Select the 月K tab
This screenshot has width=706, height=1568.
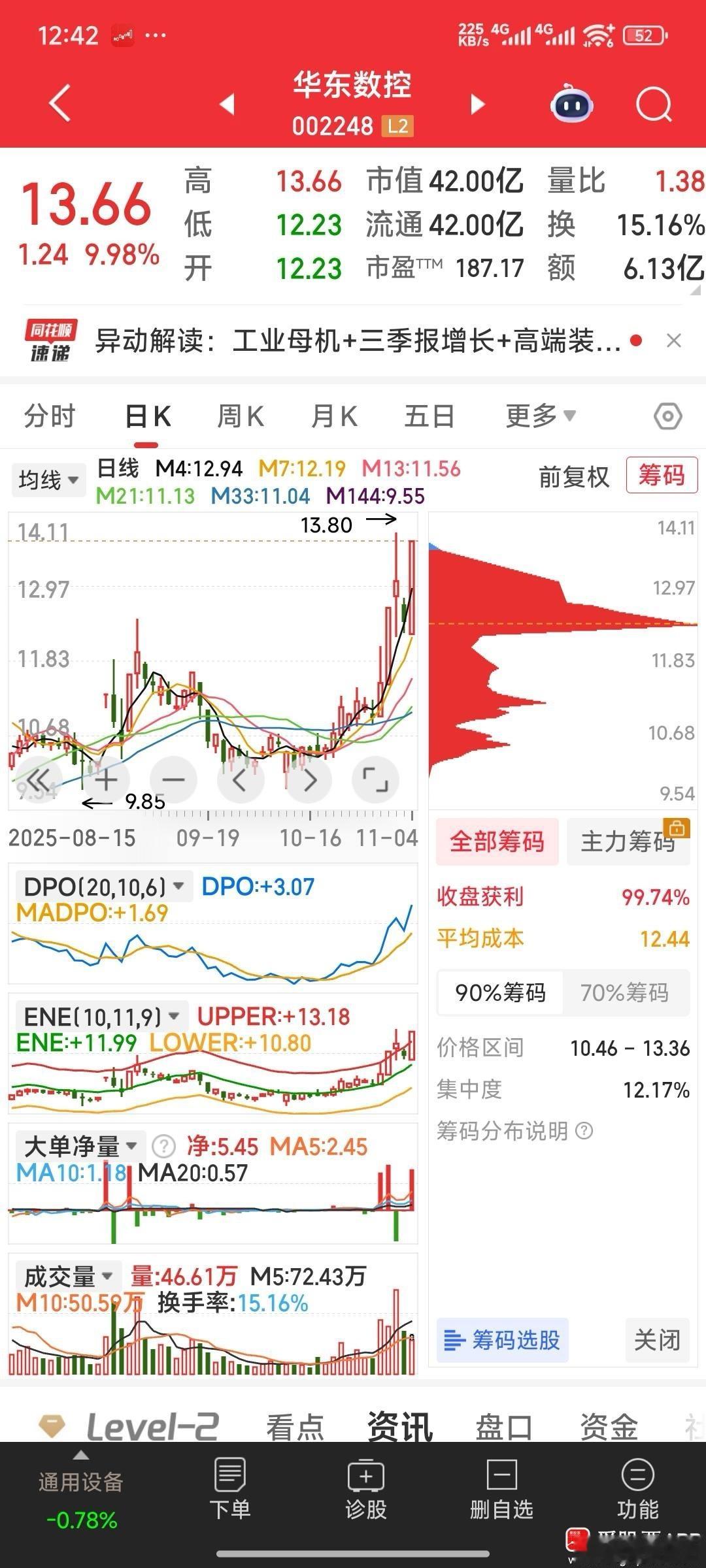click(334, 416)
